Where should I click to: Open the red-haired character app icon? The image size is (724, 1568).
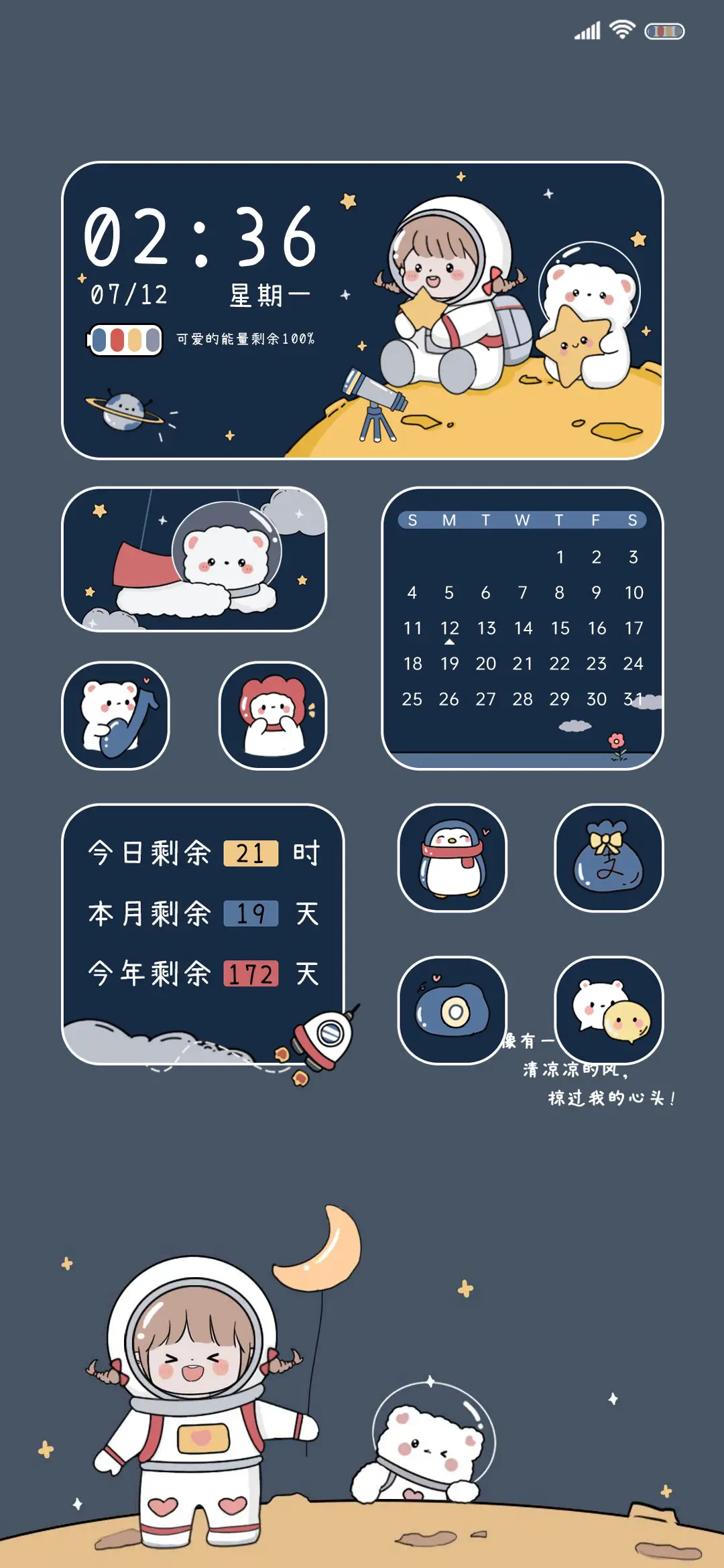pyautogui.click(x=273, y=716)
